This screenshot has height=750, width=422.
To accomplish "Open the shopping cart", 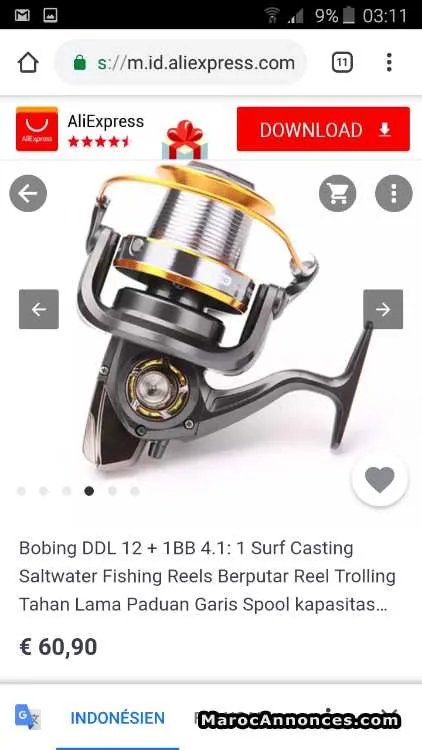I will [337, 194].
